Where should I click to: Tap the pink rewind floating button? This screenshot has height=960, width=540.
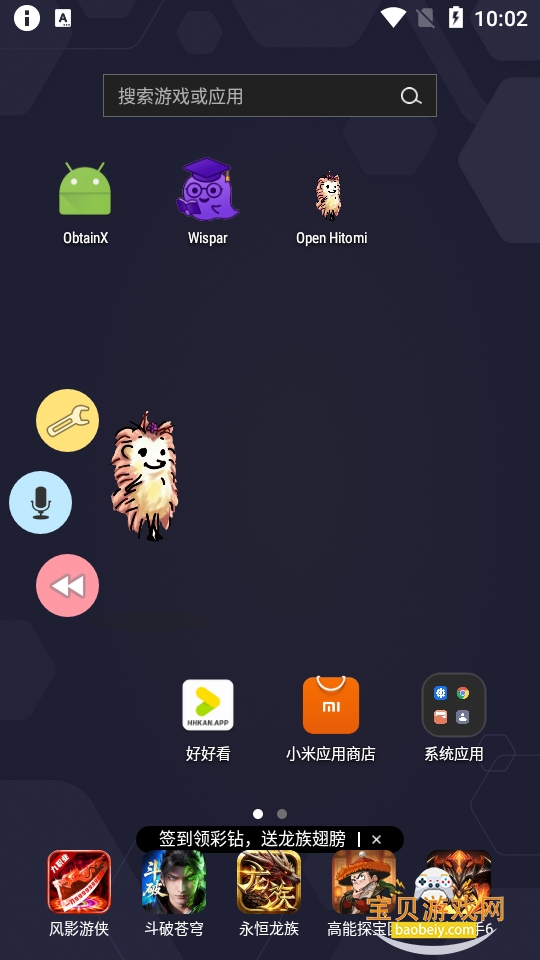point(67,585)
